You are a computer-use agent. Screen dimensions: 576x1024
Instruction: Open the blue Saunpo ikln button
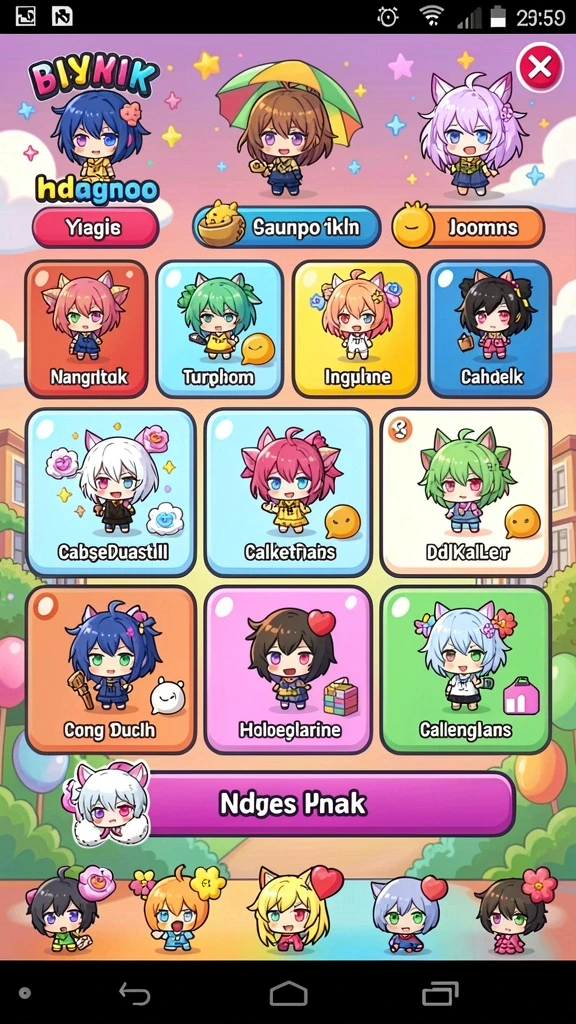[287, 227]
